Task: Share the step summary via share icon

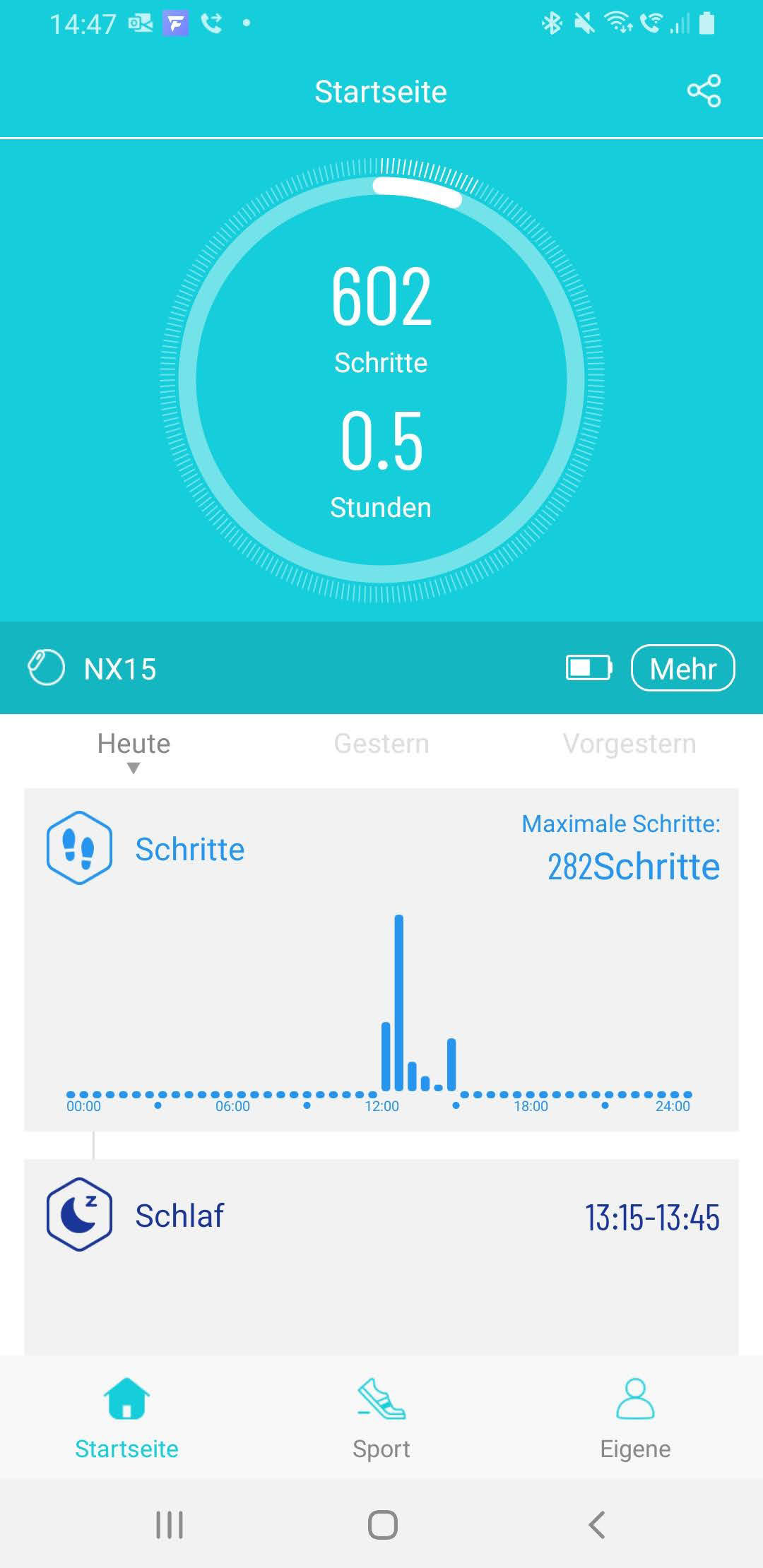Action: tap(704, 91)
